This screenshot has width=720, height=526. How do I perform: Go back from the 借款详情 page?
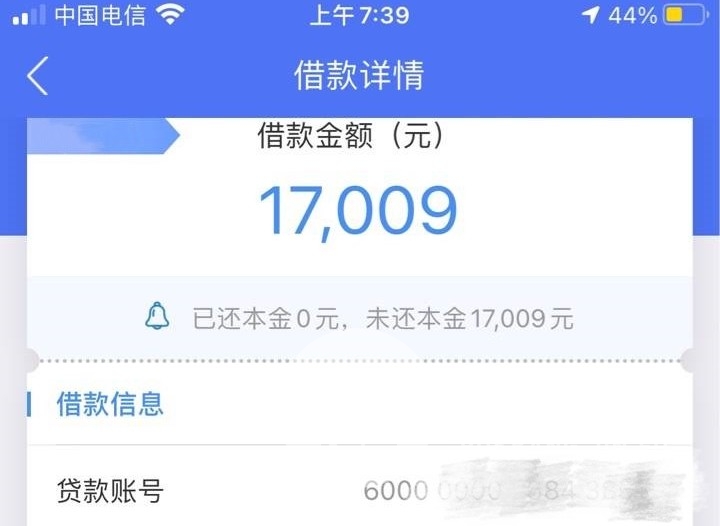click(x=37, y=76)
